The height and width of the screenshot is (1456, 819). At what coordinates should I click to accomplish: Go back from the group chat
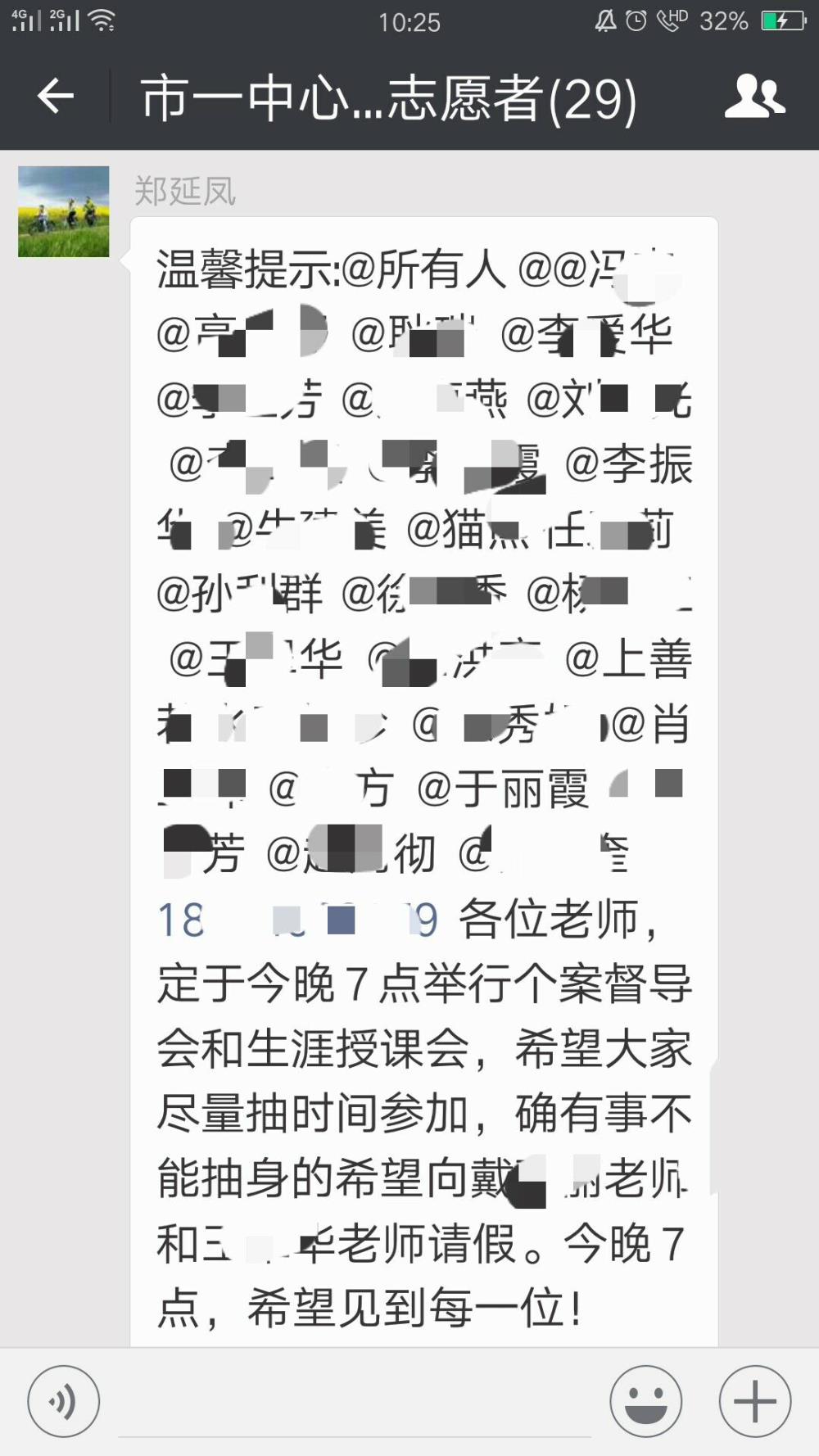(x=56, y=97)
